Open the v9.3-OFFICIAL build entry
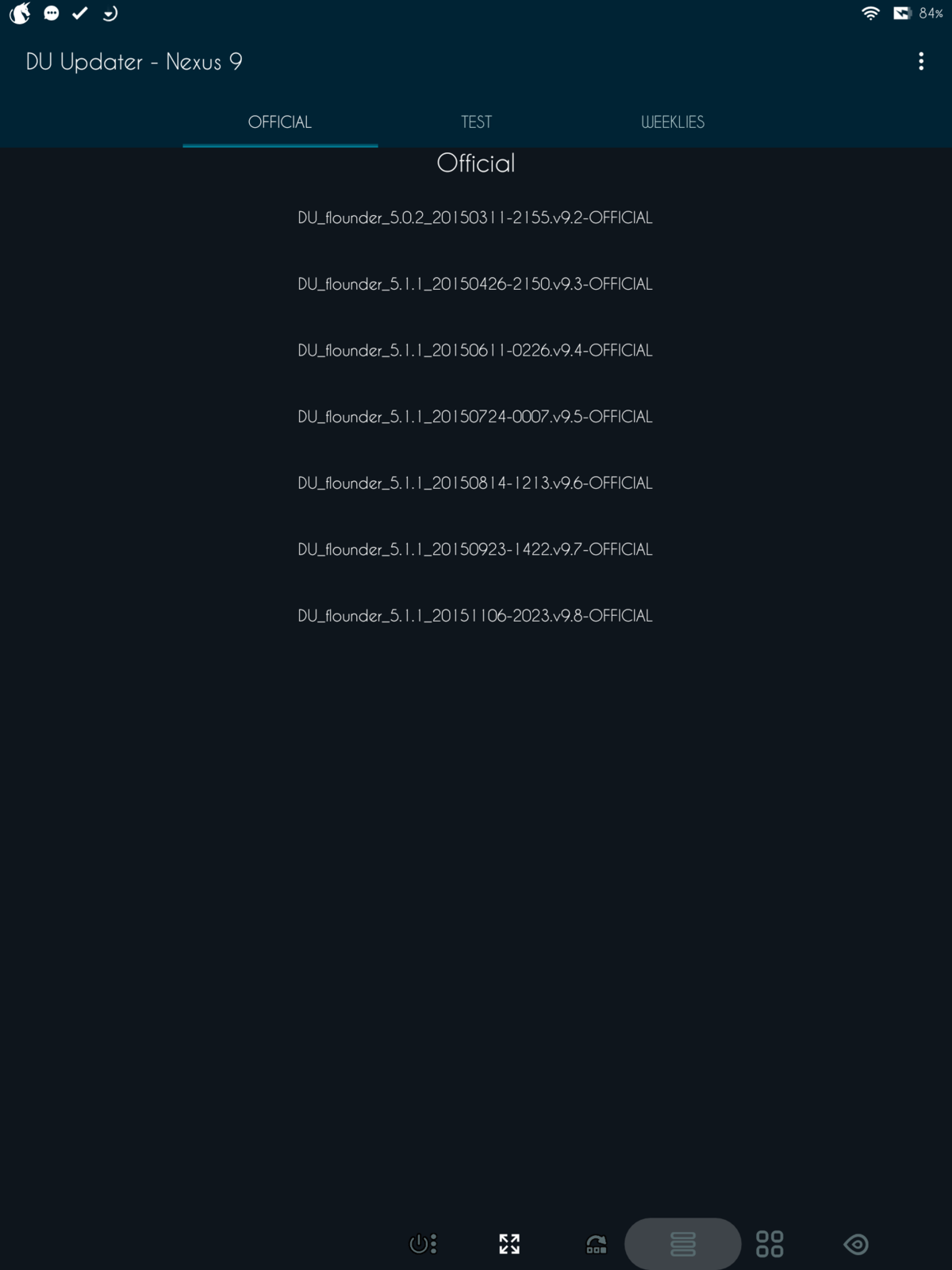The image size is (952, 1270). (474, 284)
